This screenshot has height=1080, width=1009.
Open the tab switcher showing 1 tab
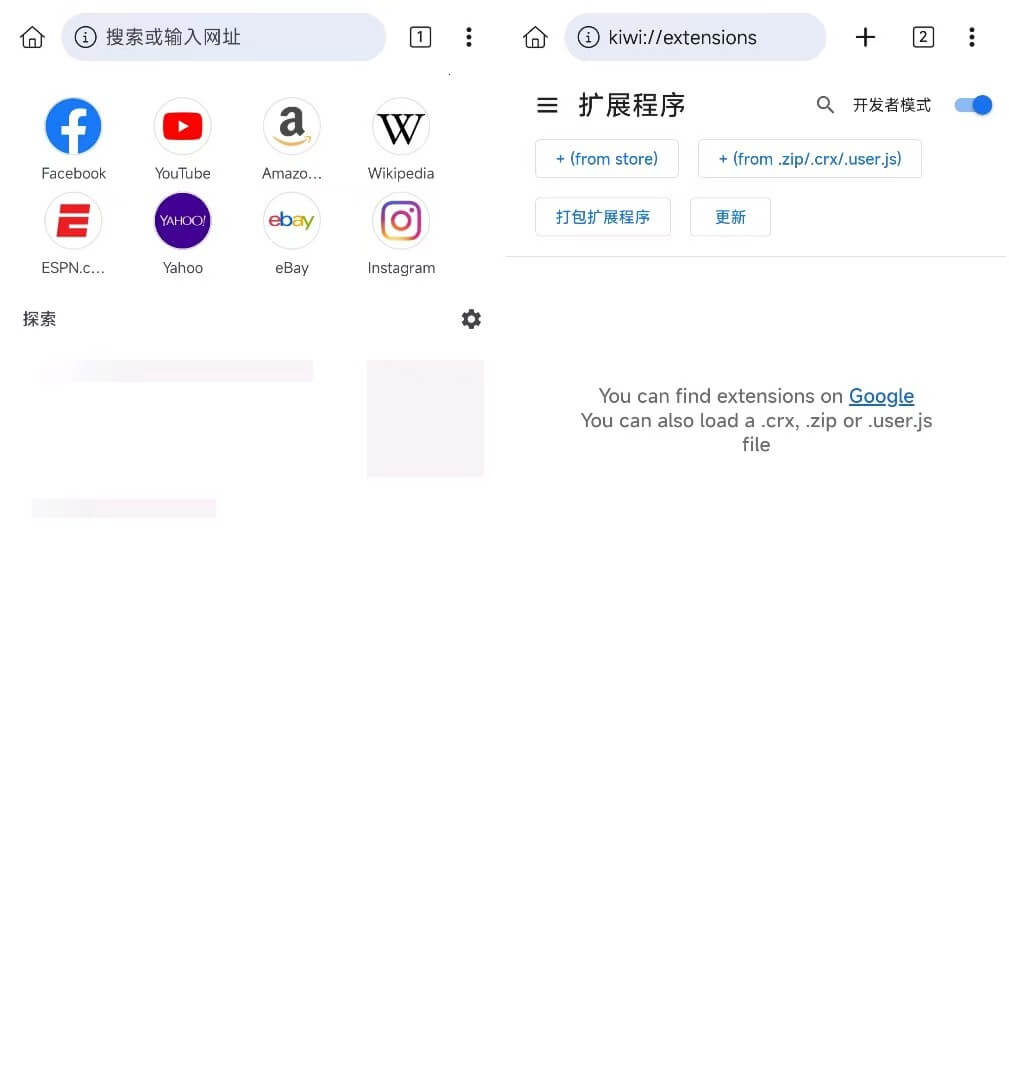[x=420, y=38]
